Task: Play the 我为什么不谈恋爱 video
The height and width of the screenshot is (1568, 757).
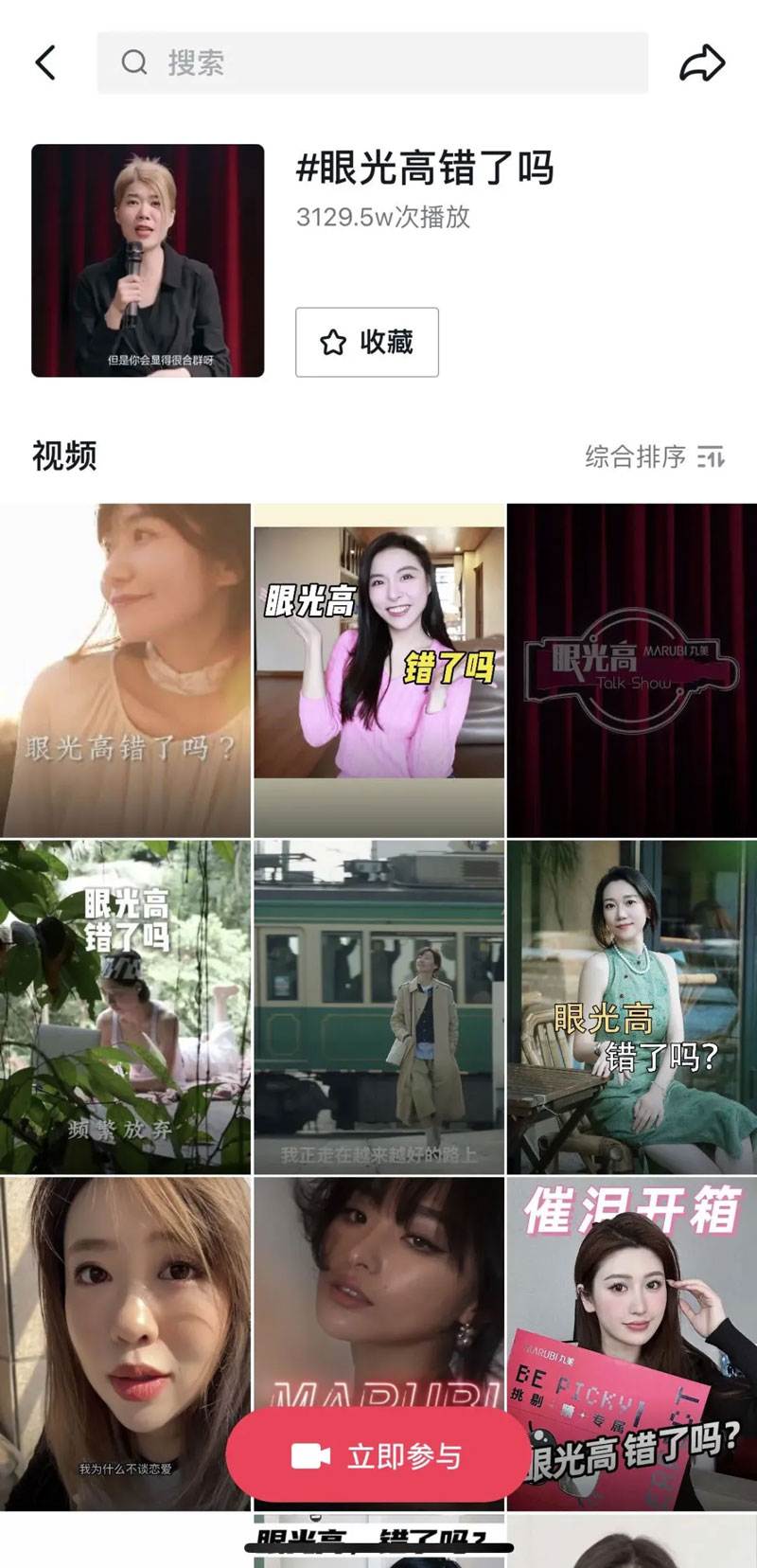Action: (125, 1326)
